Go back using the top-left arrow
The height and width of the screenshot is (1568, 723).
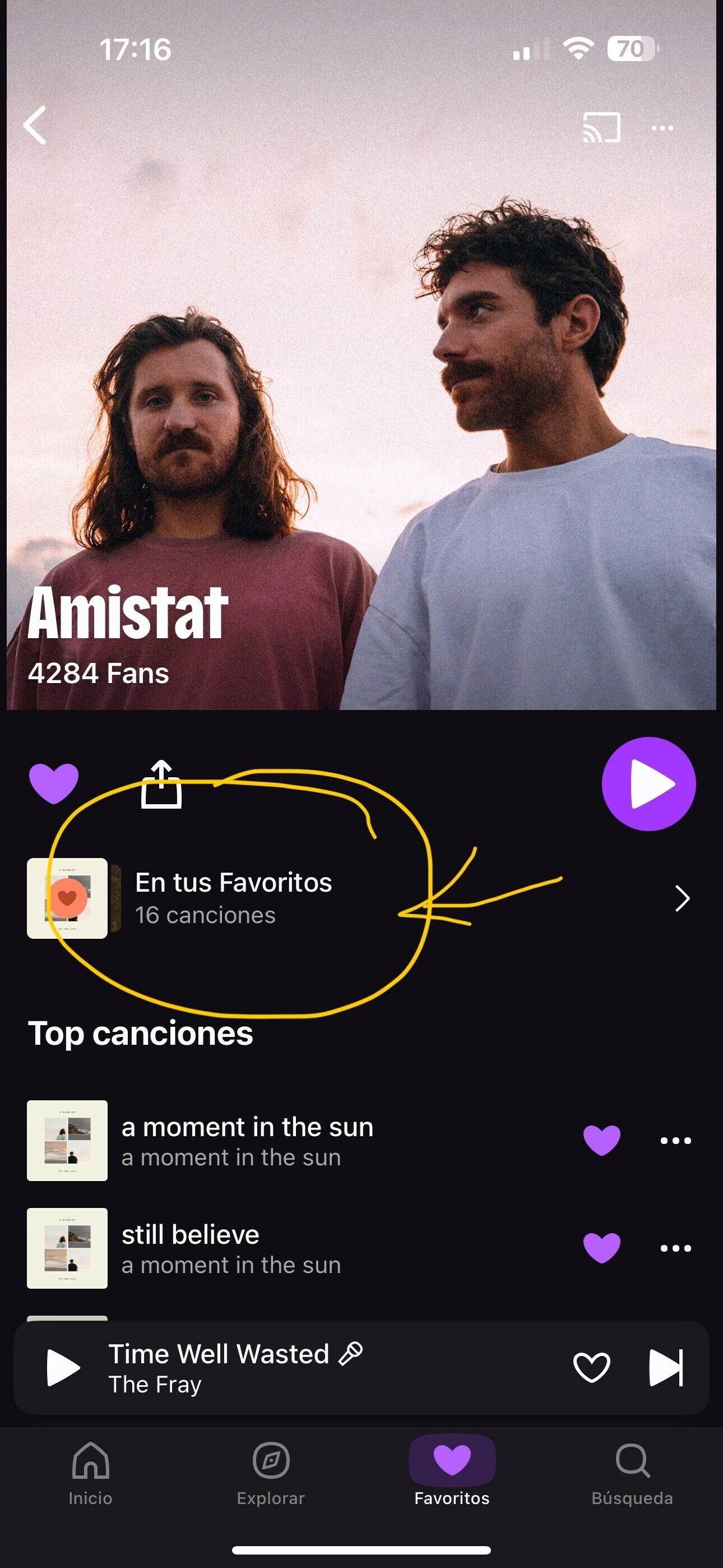35,126
